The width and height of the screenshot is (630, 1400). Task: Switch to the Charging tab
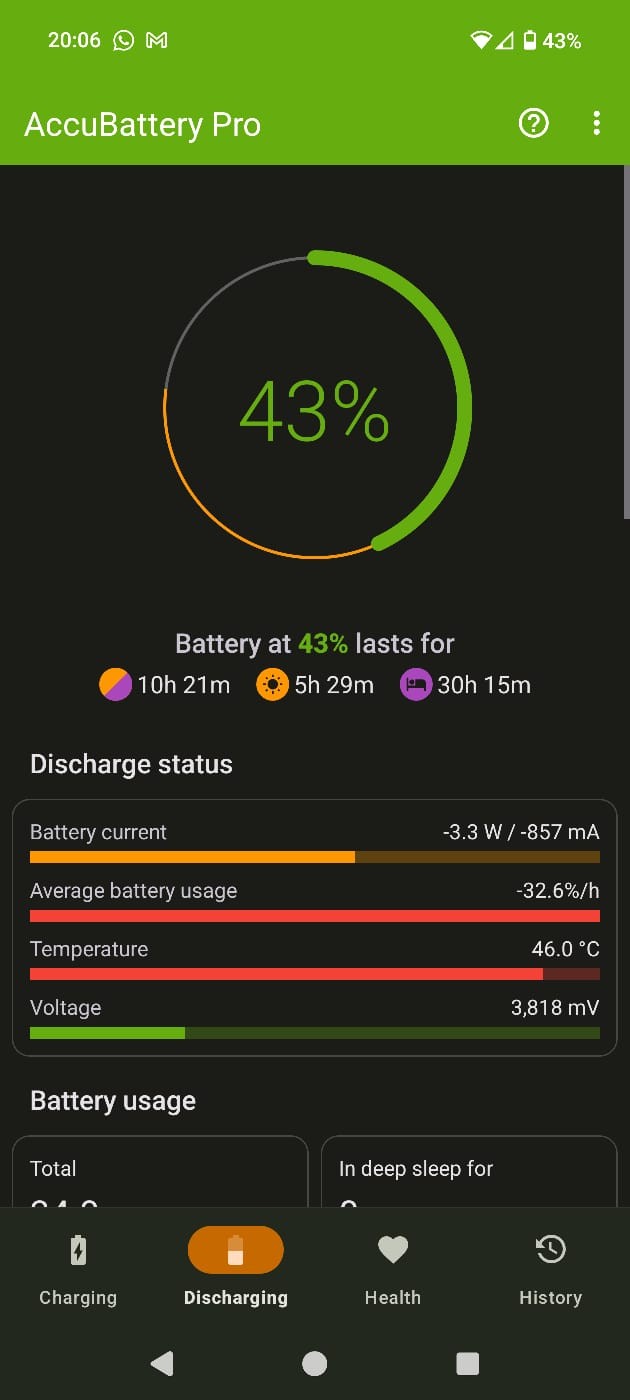[x=78, y=1268]
